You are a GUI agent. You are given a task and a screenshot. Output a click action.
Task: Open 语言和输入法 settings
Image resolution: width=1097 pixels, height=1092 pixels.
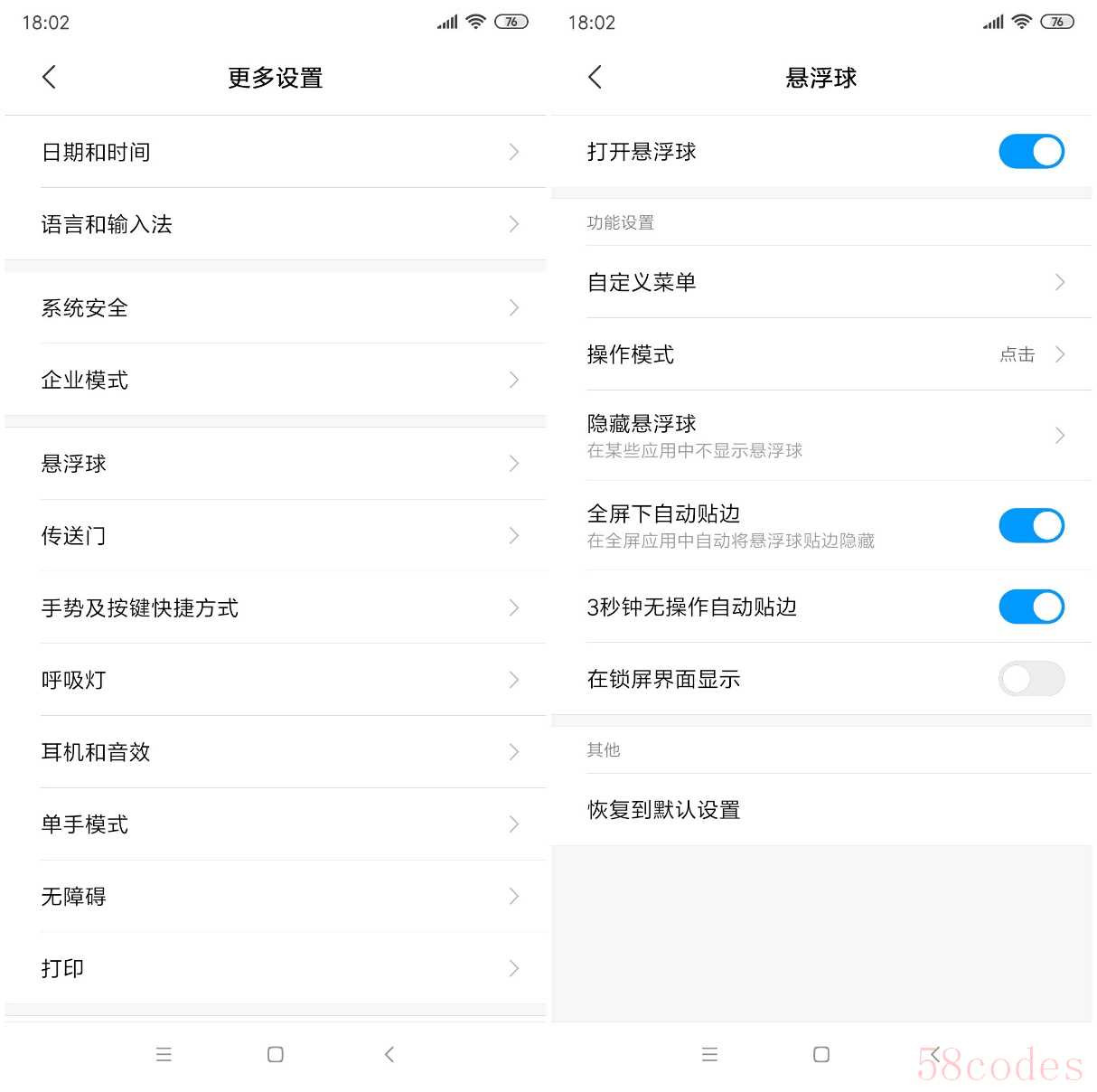276,224
